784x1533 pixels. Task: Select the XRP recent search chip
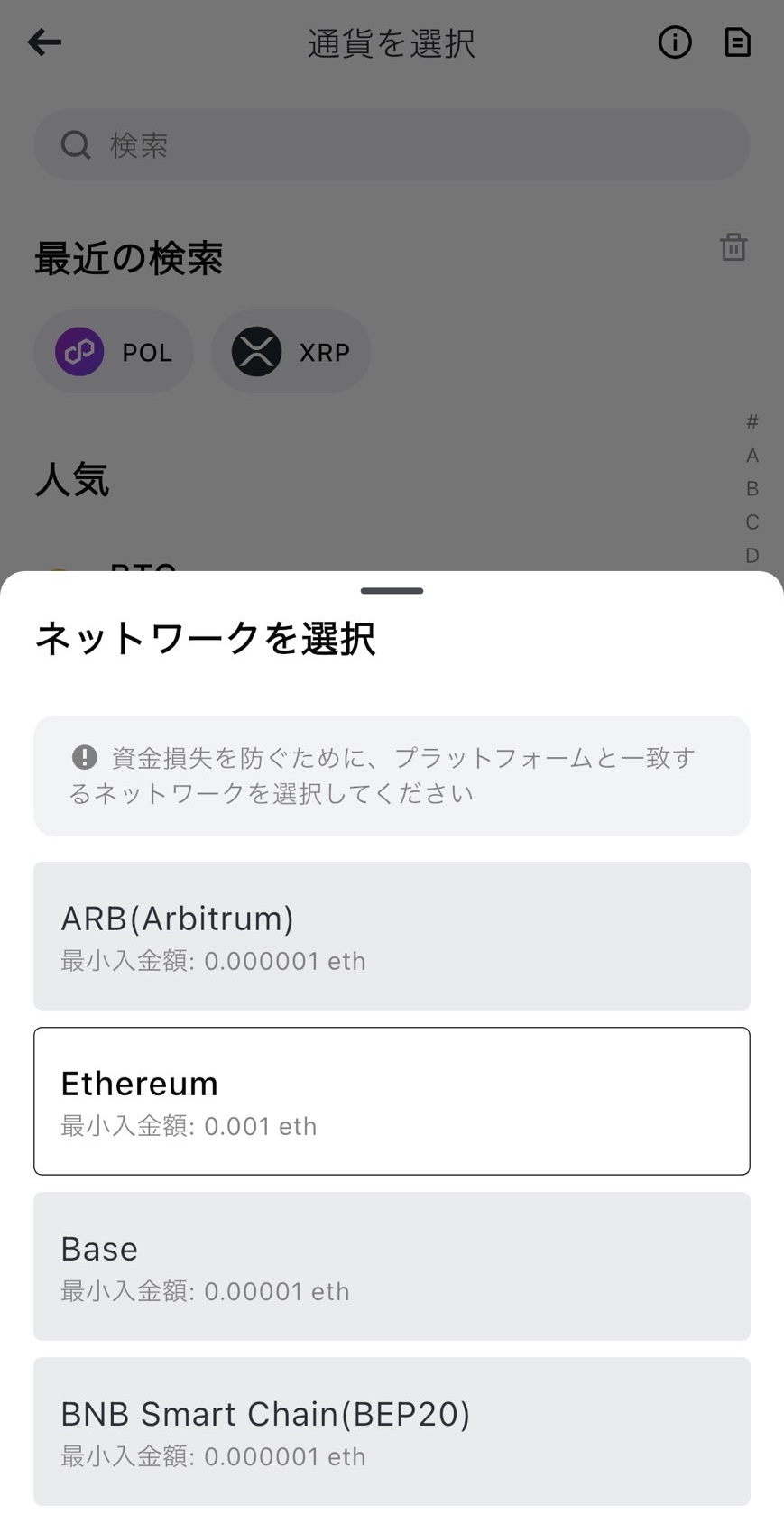291,352
